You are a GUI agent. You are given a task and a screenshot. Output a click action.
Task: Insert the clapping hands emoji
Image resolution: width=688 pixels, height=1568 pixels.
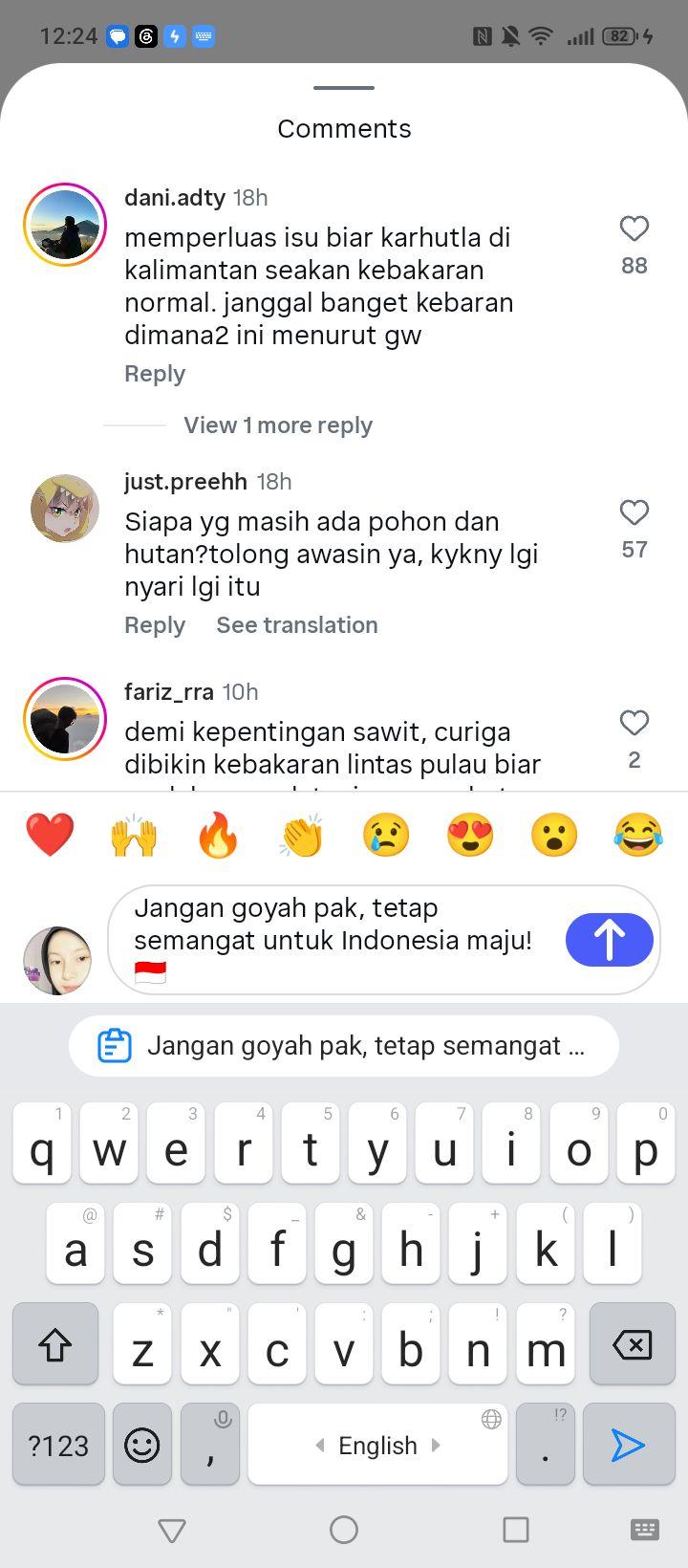302,835
